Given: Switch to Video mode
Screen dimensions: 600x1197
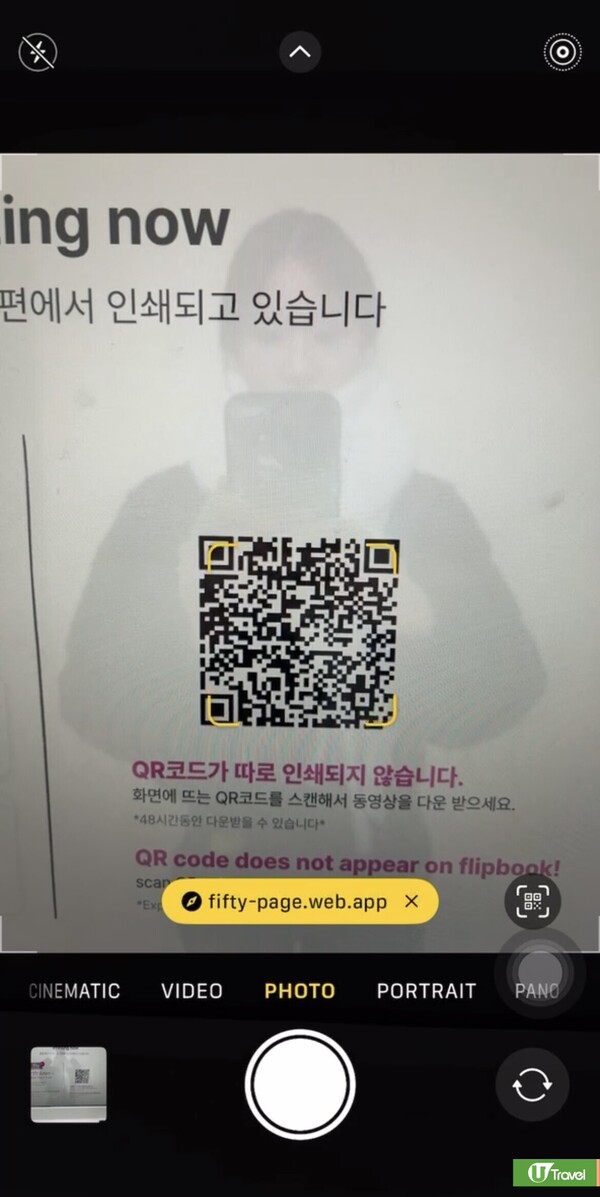Looking at the screenshot, I should pyautogui.click(x=192, y=991).
